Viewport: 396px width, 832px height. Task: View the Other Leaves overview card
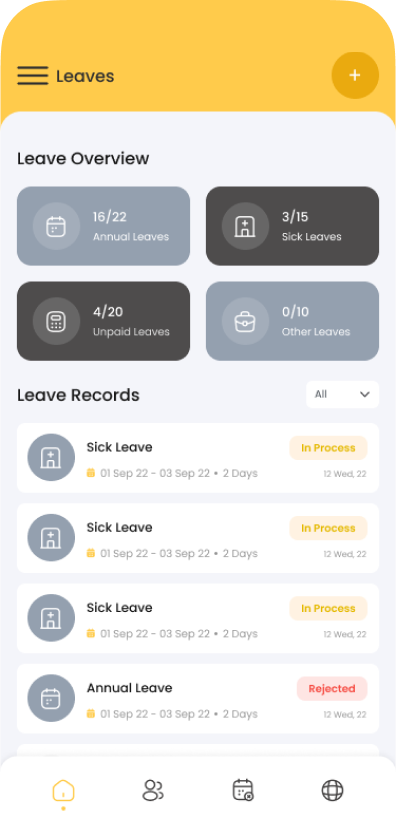(x=292, y=321)
